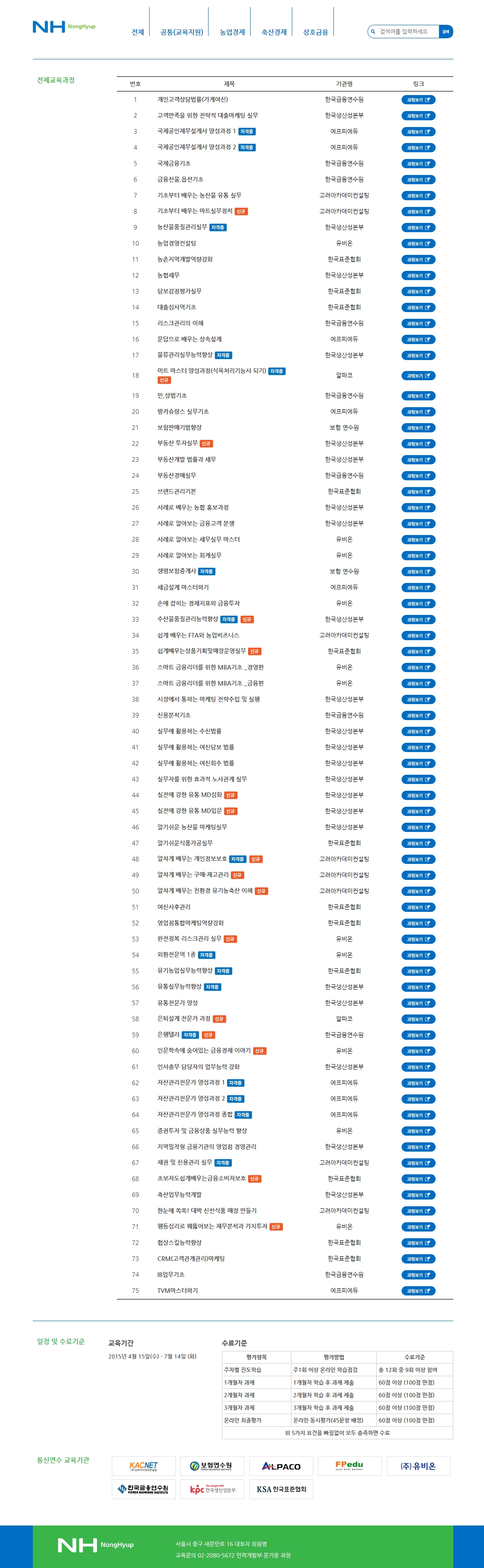484x1568 pixels.
Task: Switch to 상호금융 tab
Action: (x=315, y=32)
